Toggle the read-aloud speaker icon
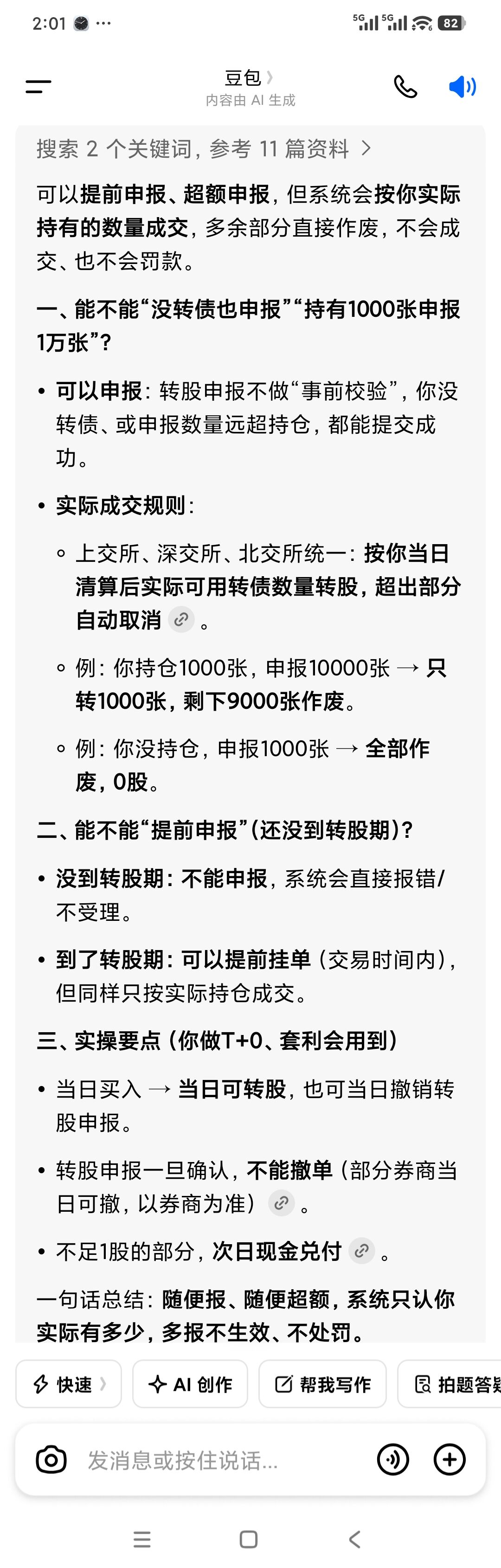 click(462, 86)
